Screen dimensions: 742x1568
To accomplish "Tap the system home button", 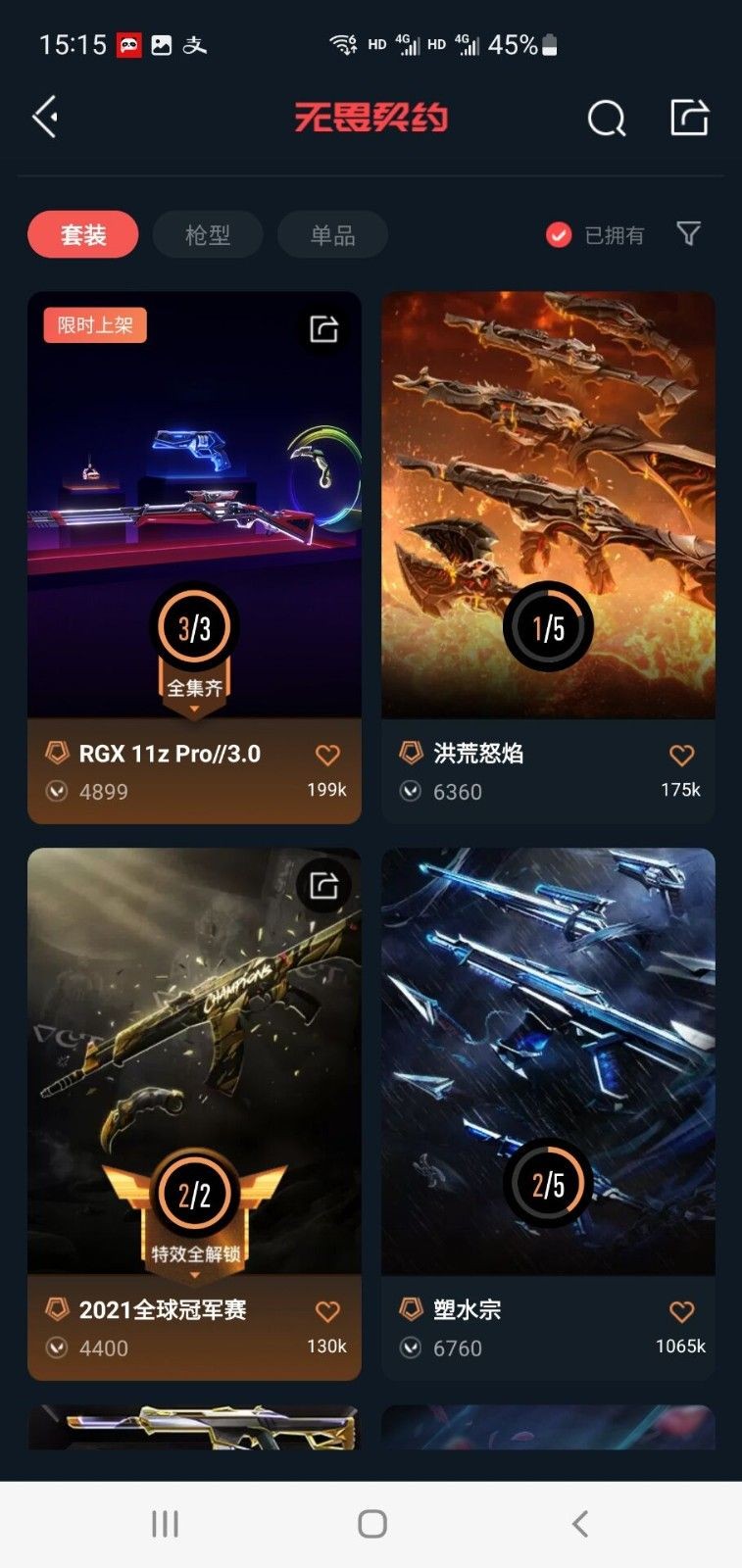I will pos(371,1524).
